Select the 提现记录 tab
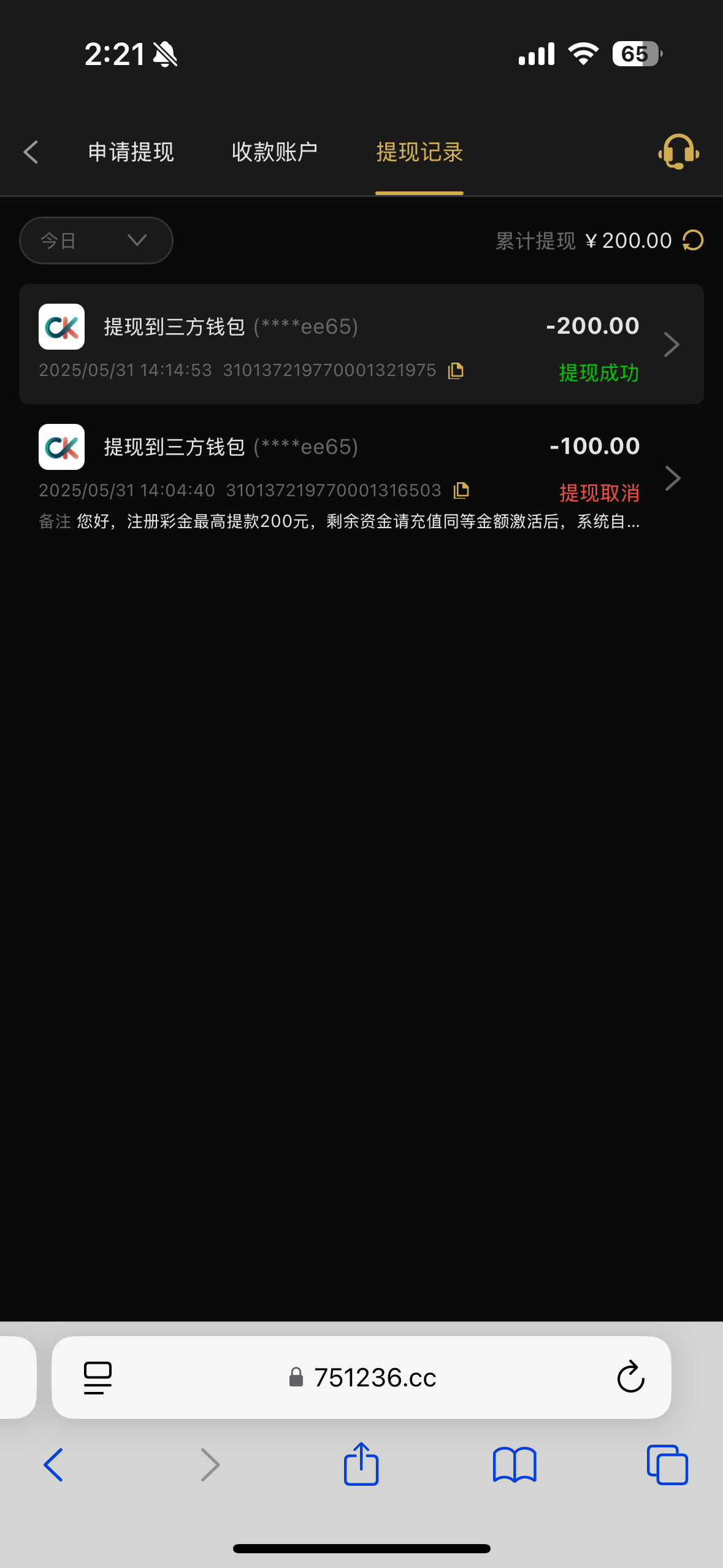The width and height of the screenshot is (723, 1568). [419, 152]
